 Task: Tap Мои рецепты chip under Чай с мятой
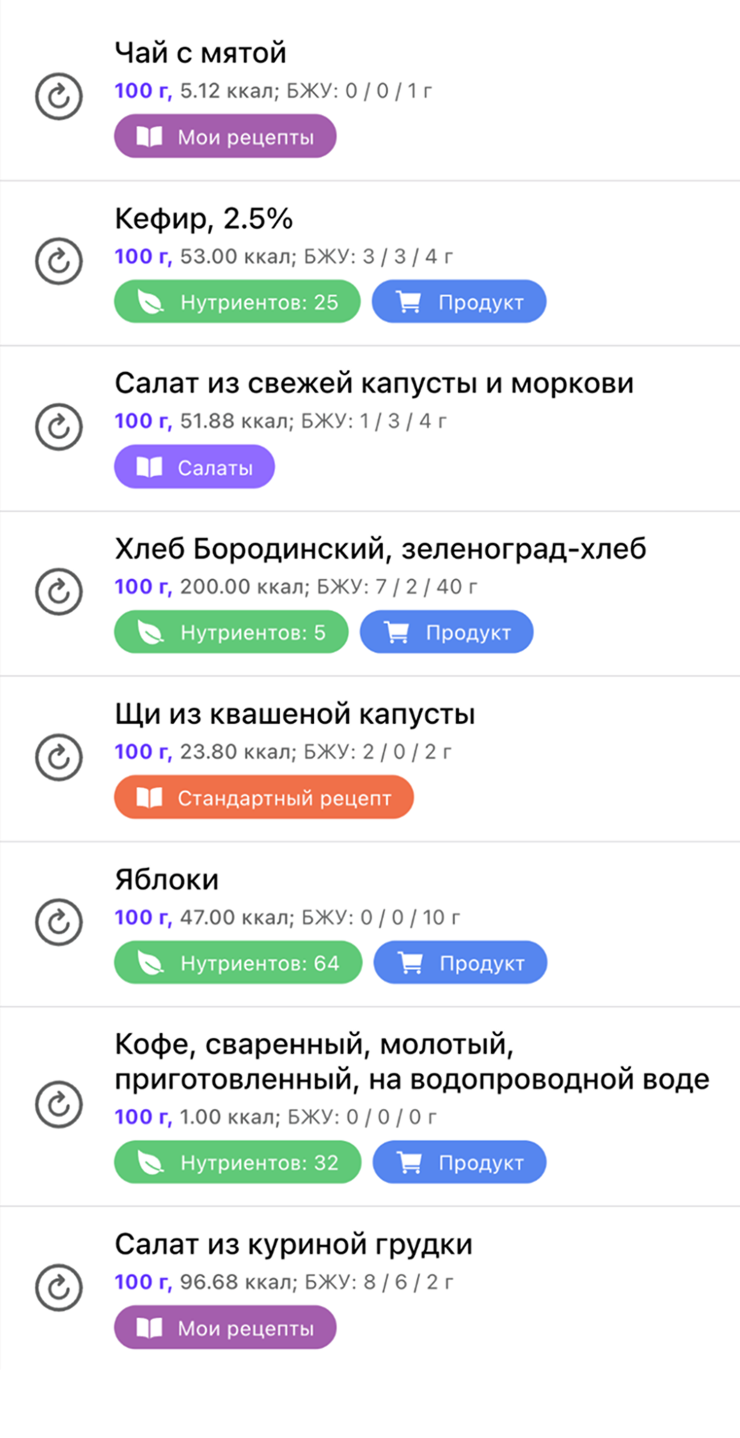click(225, 137)
